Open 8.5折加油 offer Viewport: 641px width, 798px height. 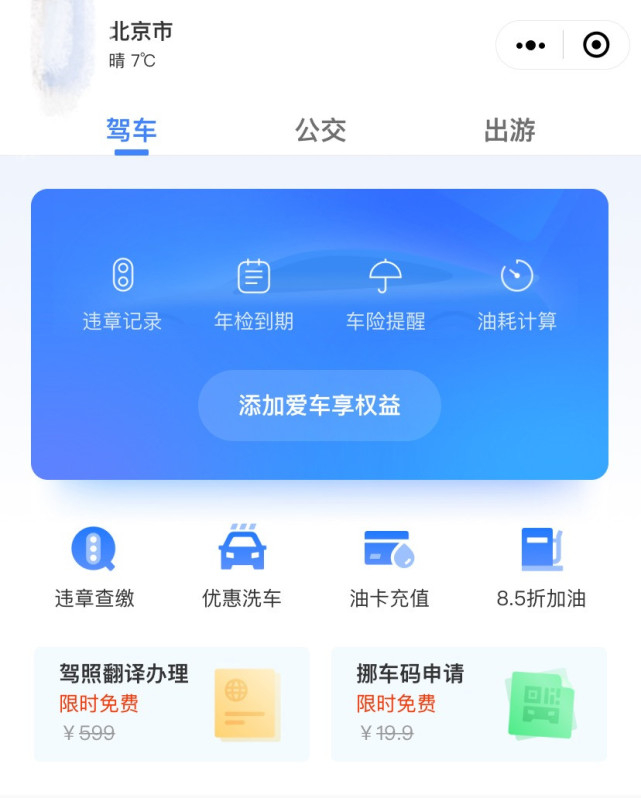541,567
